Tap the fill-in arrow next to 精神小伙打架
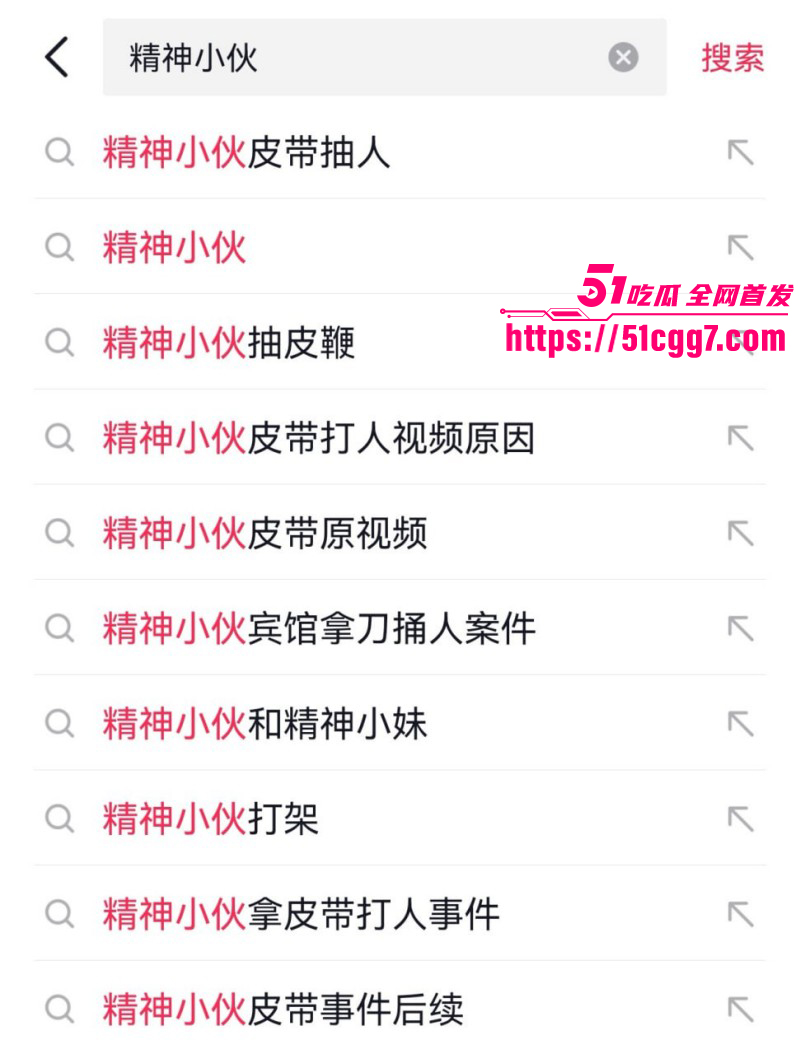The image size is (800, 1054). 738,818
